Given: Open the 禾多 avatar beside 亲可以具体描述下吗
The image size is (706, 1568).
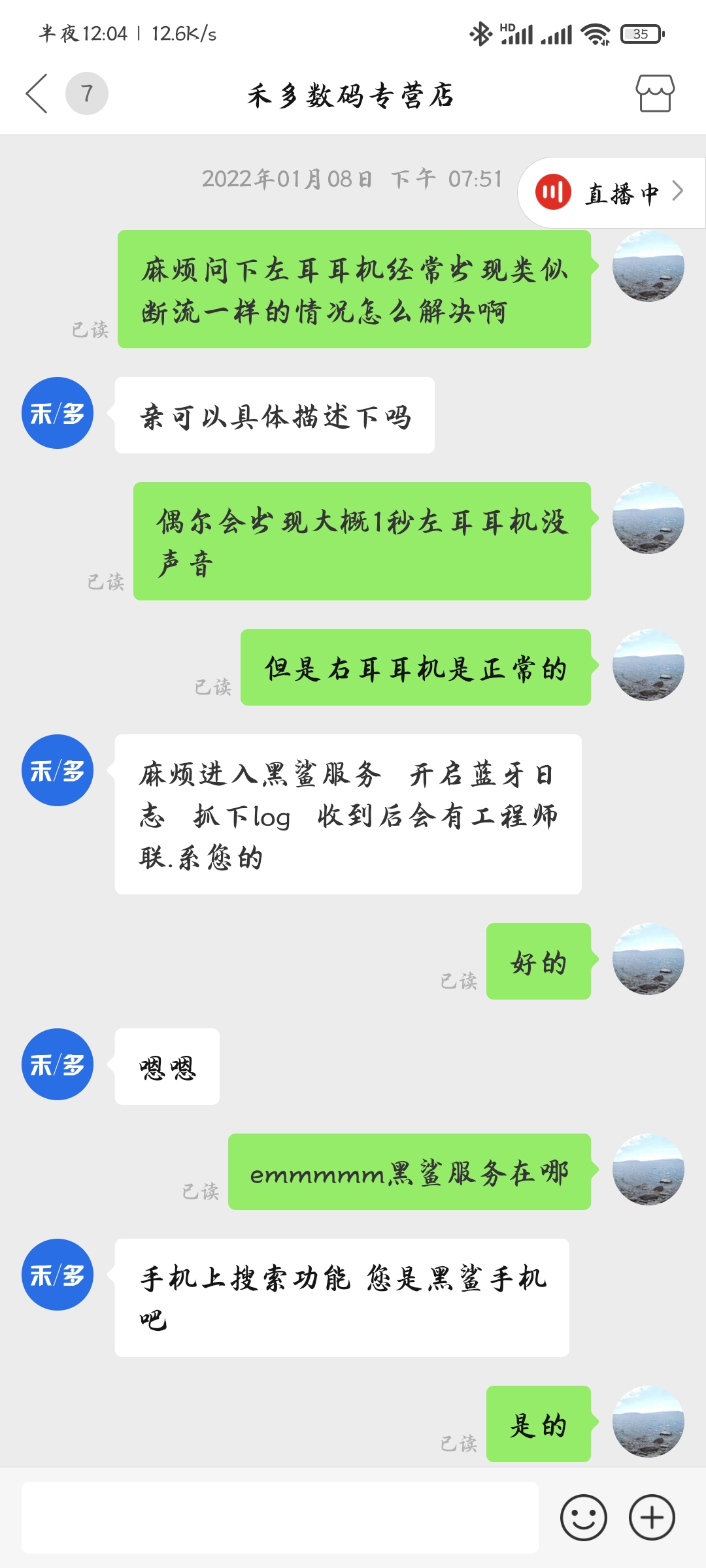Looking at the screenshot, I should click(x=58, y=413).
